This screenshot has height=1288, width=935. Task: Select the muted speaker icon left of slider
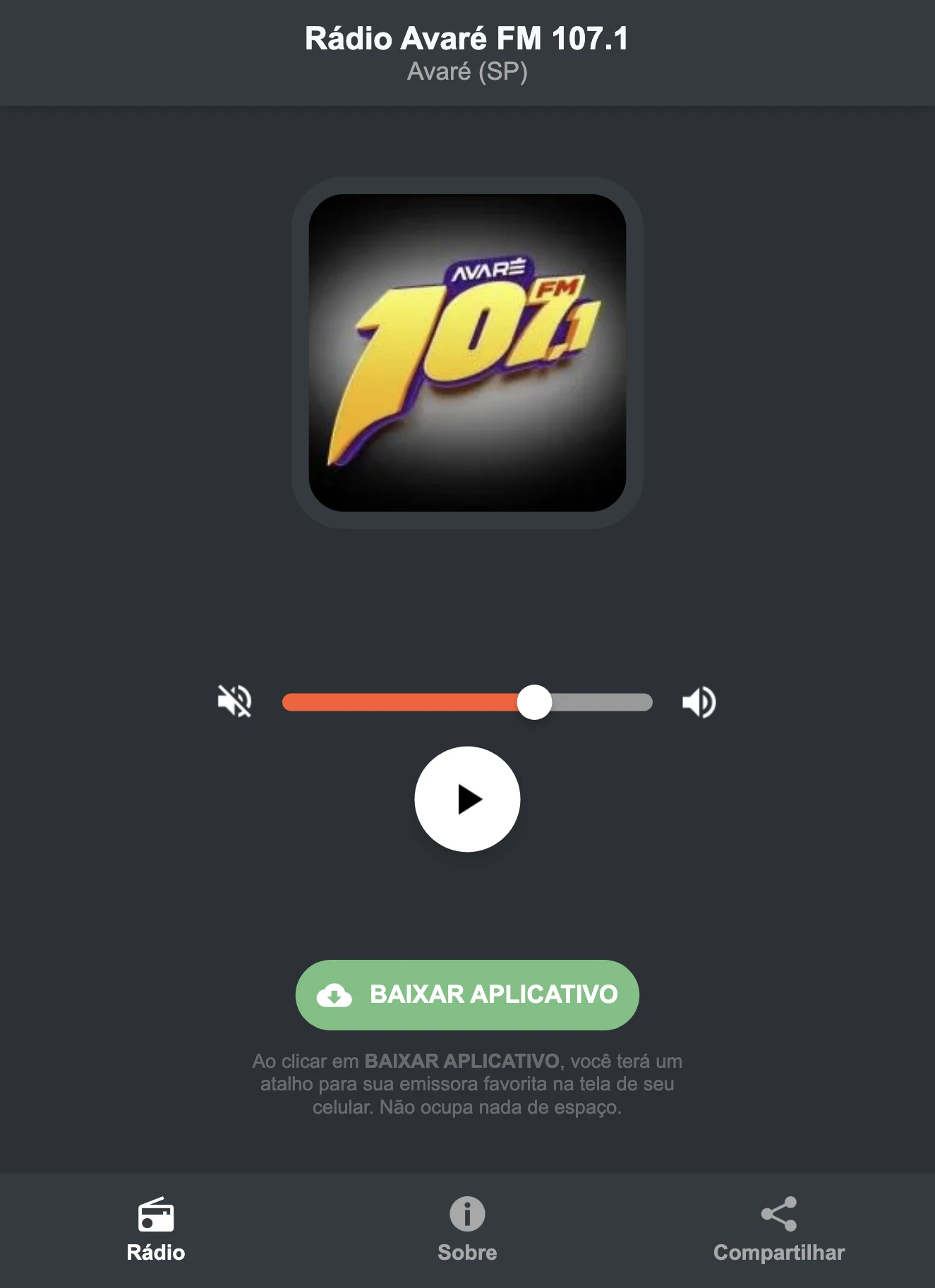point(235,701)
